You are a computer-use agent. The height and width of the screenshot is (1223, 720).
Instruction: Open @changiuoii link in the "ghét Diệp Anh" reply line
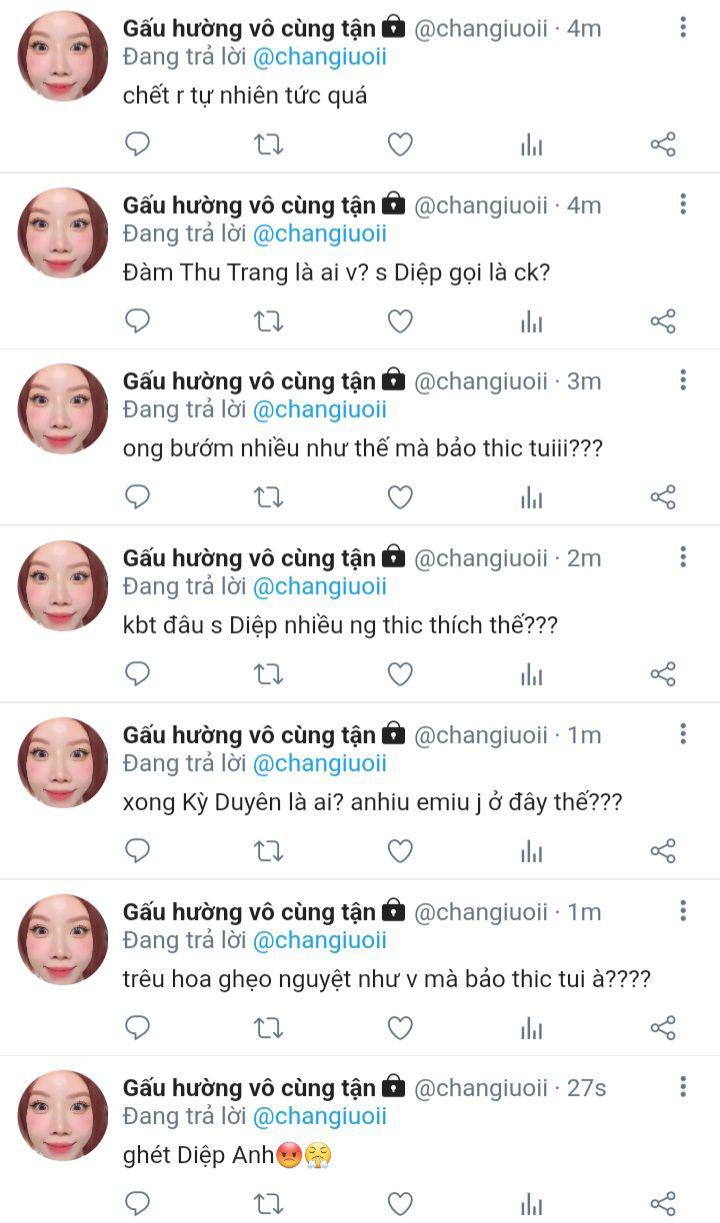click(x=319, y=1116)
